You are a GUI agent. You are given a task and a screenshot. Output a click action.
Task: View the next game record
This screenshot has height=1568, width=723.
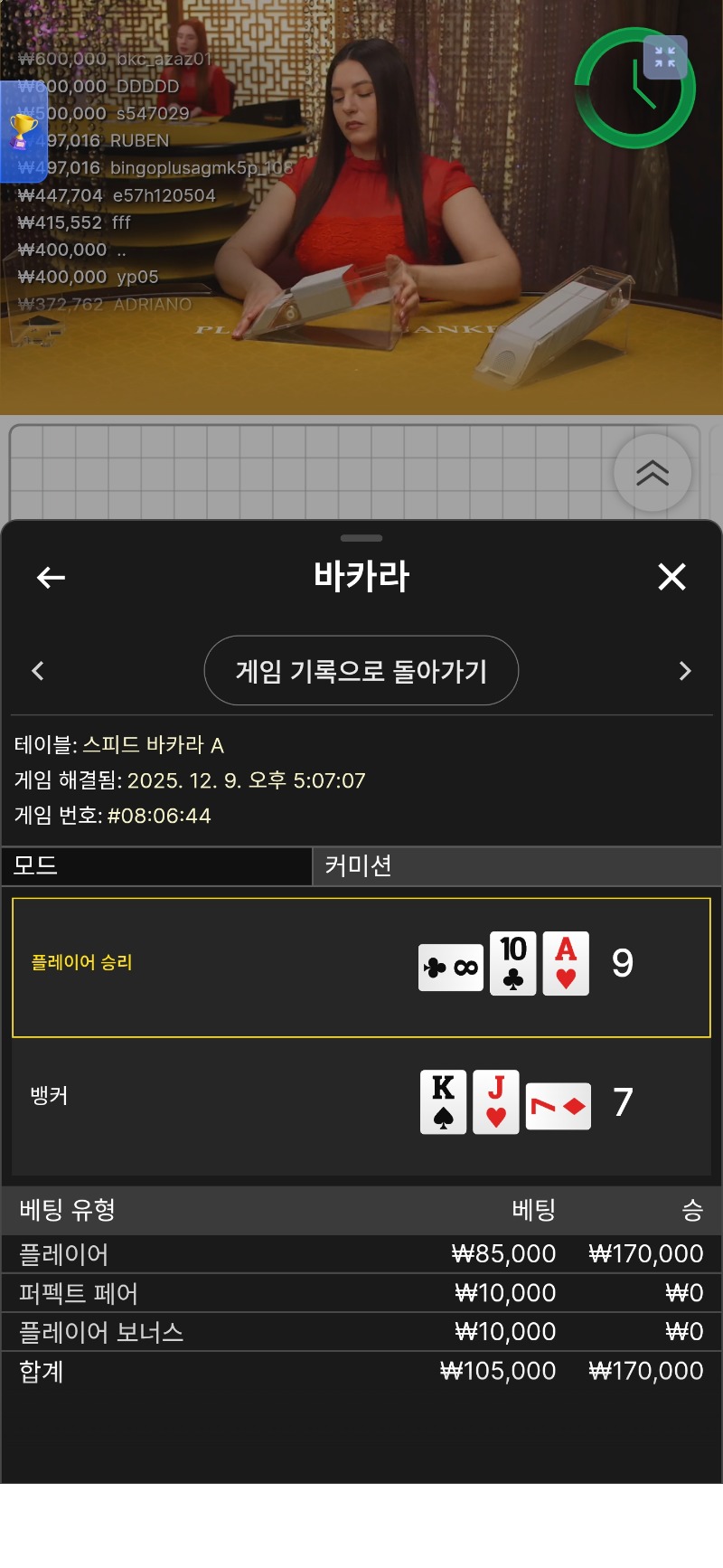coord(684,671)
